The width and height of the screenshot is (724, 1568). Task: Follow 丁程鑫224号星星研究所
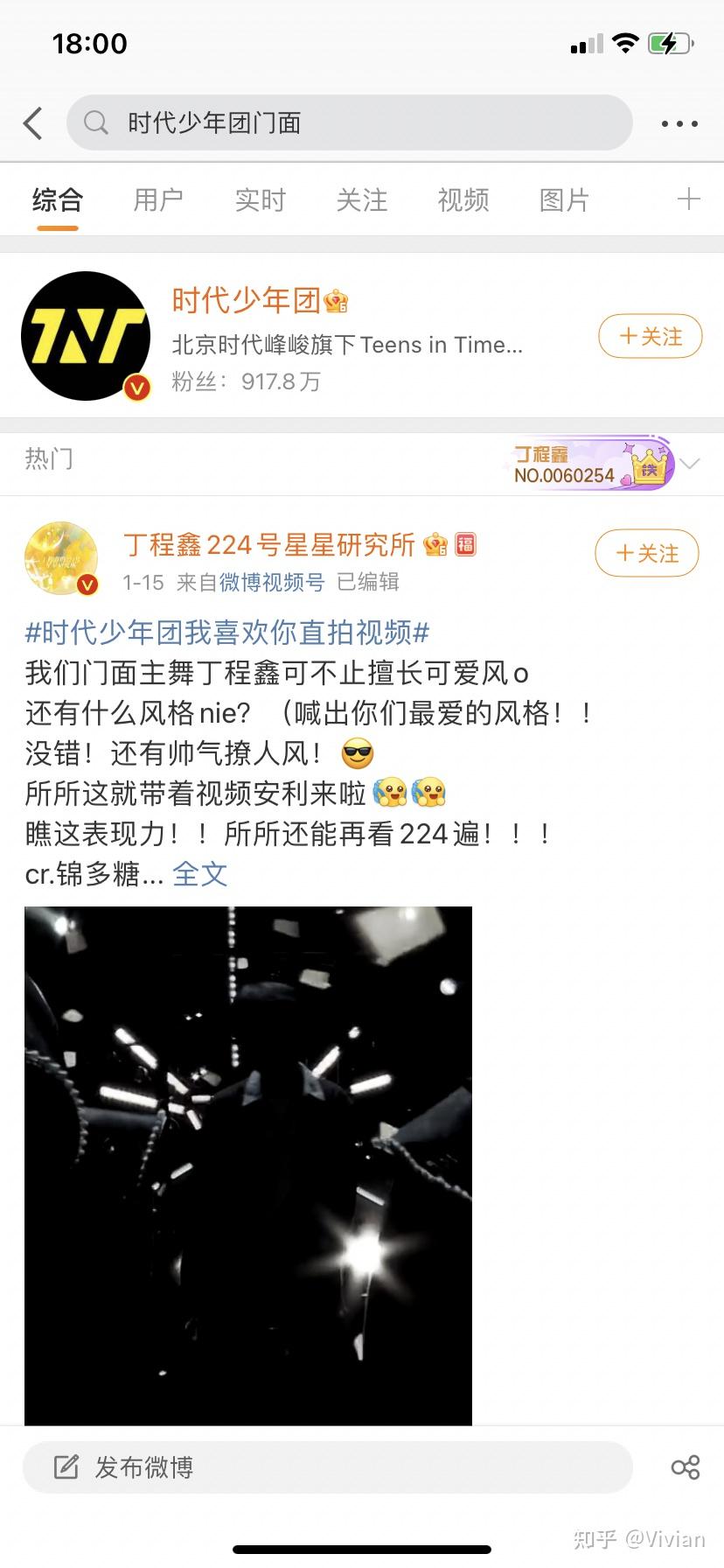646,553
